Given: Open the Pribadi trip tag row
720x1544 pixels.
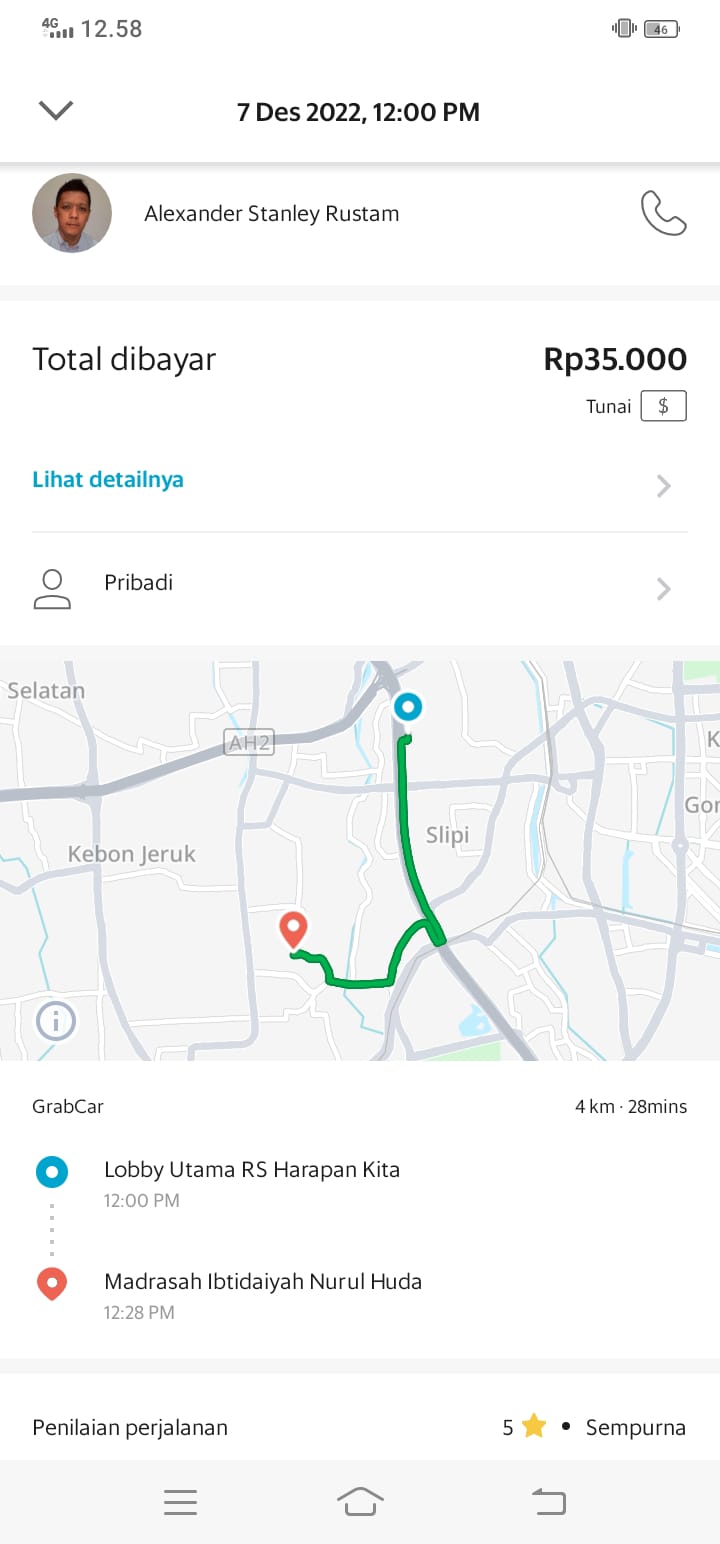Looking at the screenshot, I should pyautogui.click(x=360, y=587).
